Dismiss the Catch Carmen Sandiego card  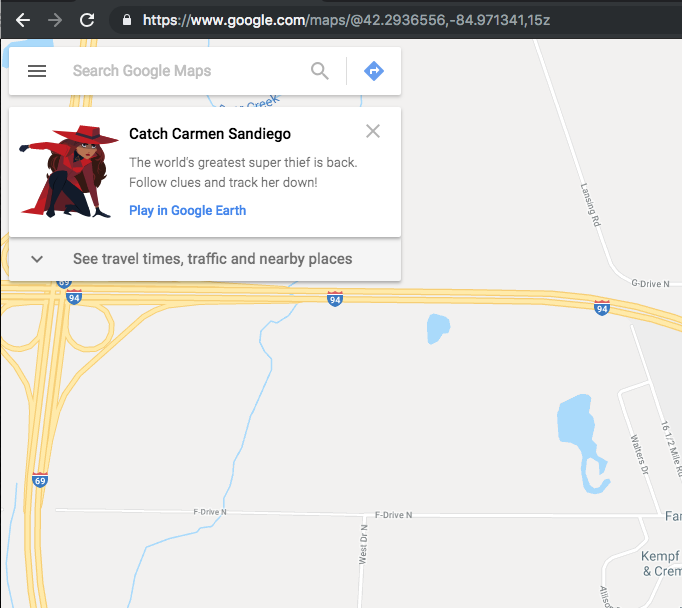tap(373, 131)
